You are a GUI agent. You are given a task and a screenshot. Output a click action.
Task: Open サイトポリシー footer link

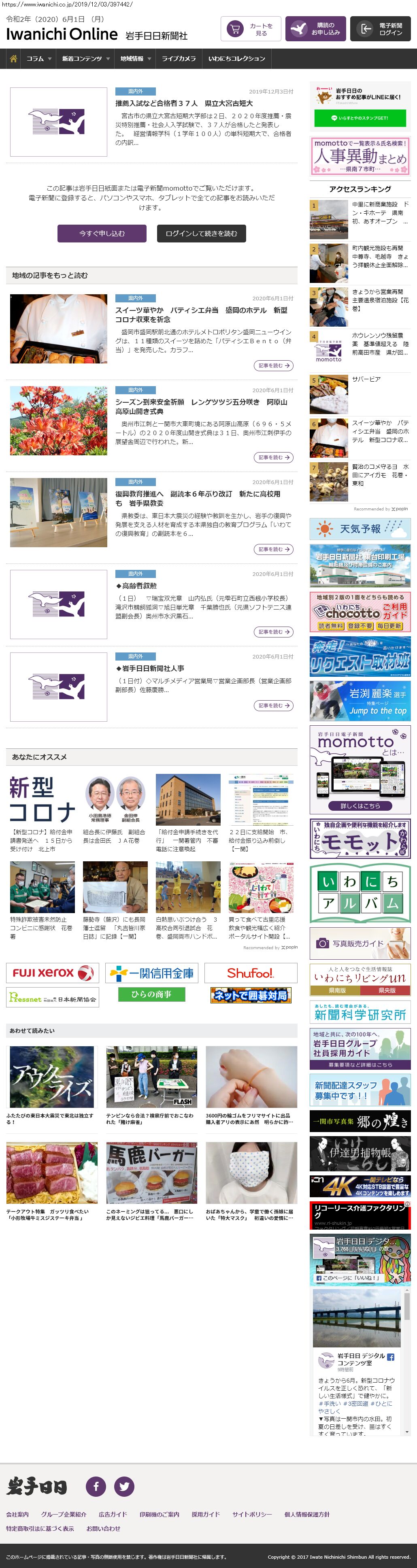251,1514
